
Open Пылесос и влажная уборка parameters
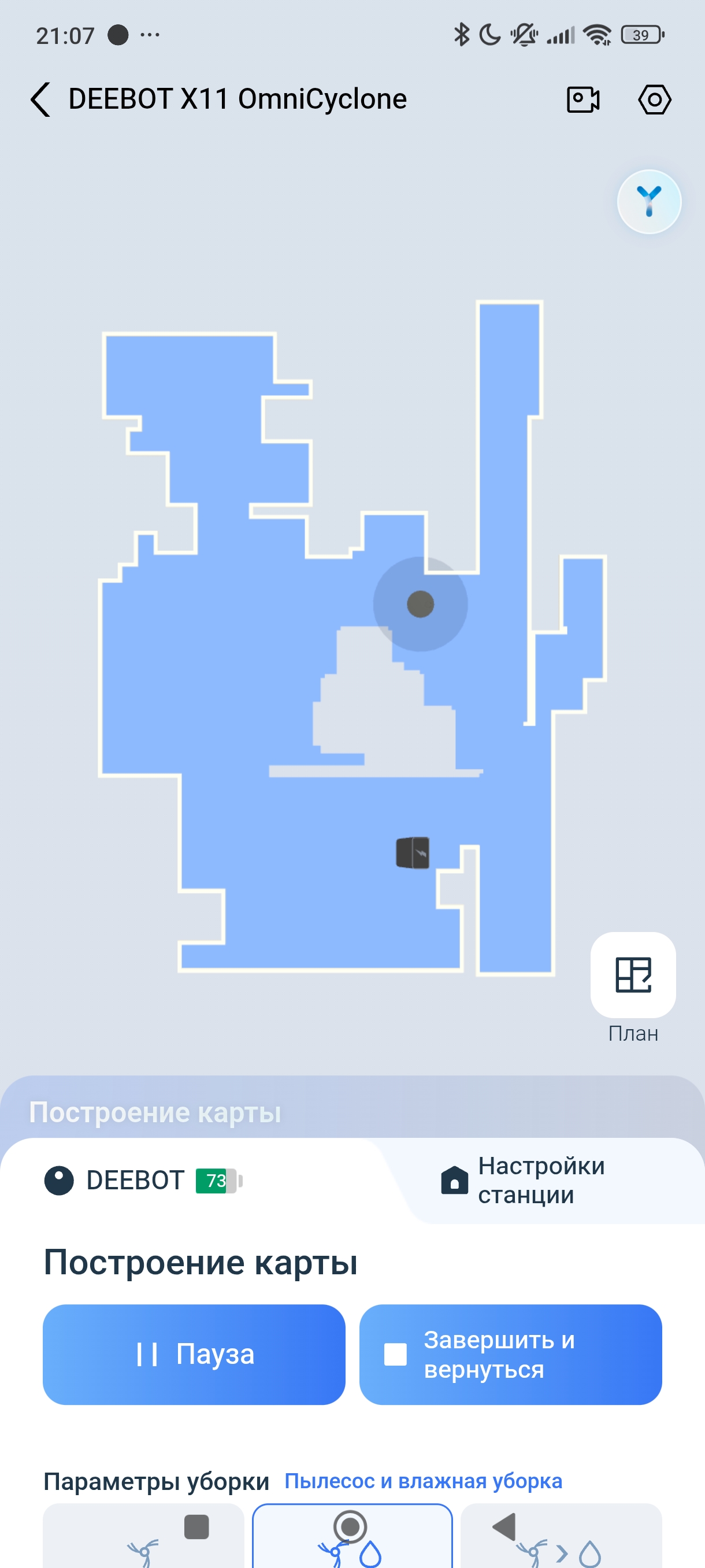[424, 1481]
